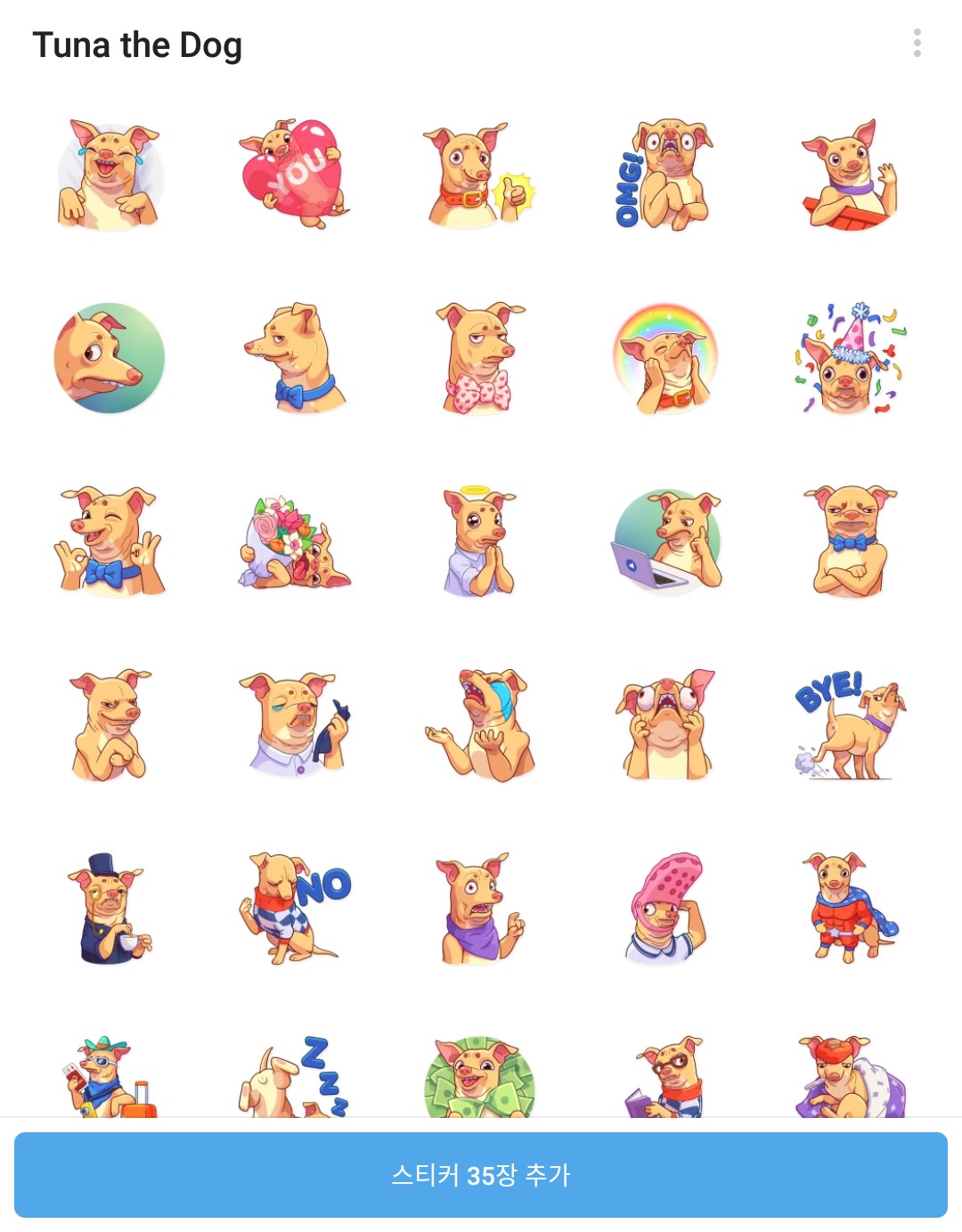Select the pink heart YOU sticker

(294, 174)
